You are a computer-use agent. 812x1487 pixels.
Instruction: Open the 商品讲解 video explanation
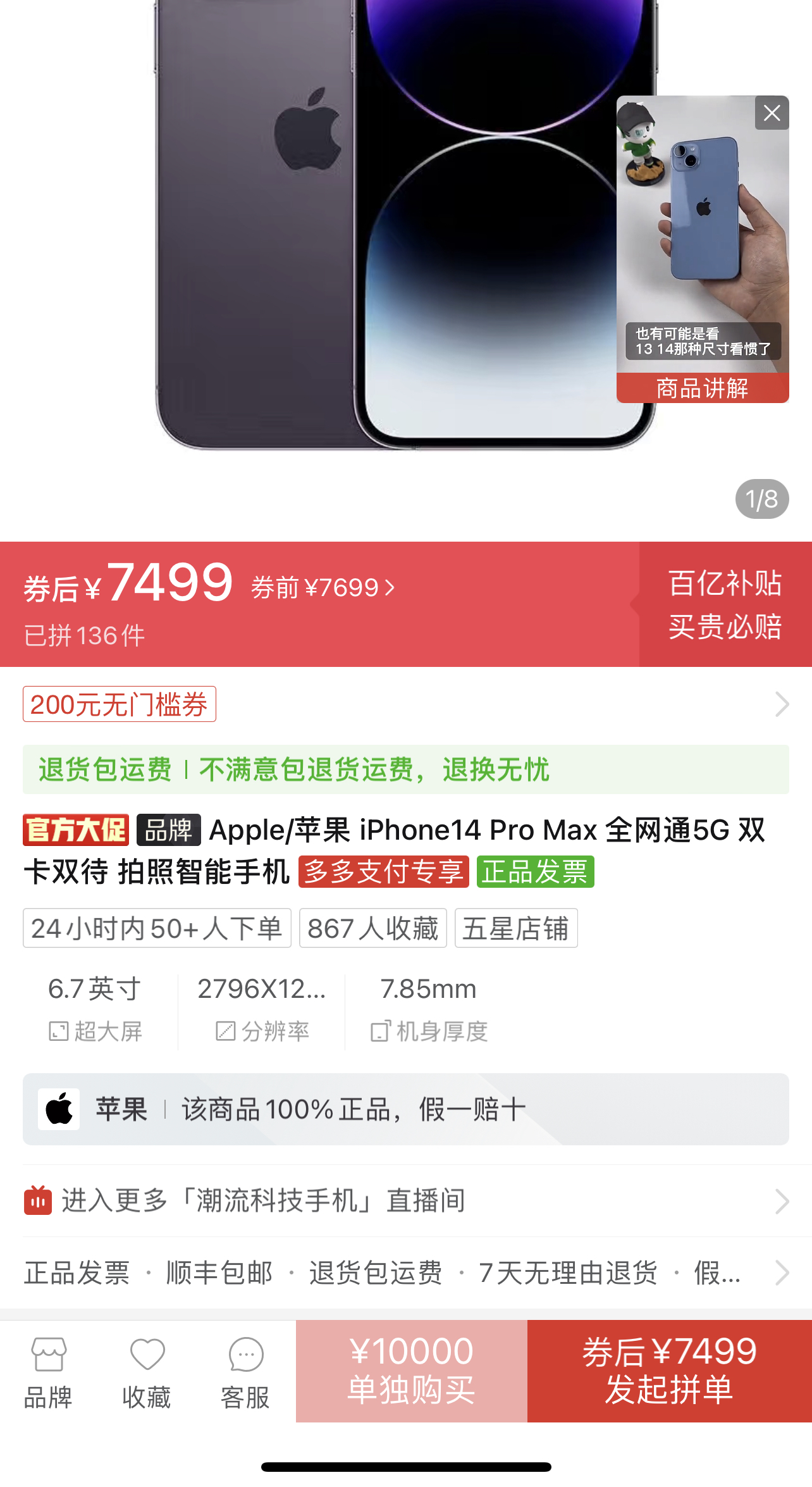[x=702, y=388]
